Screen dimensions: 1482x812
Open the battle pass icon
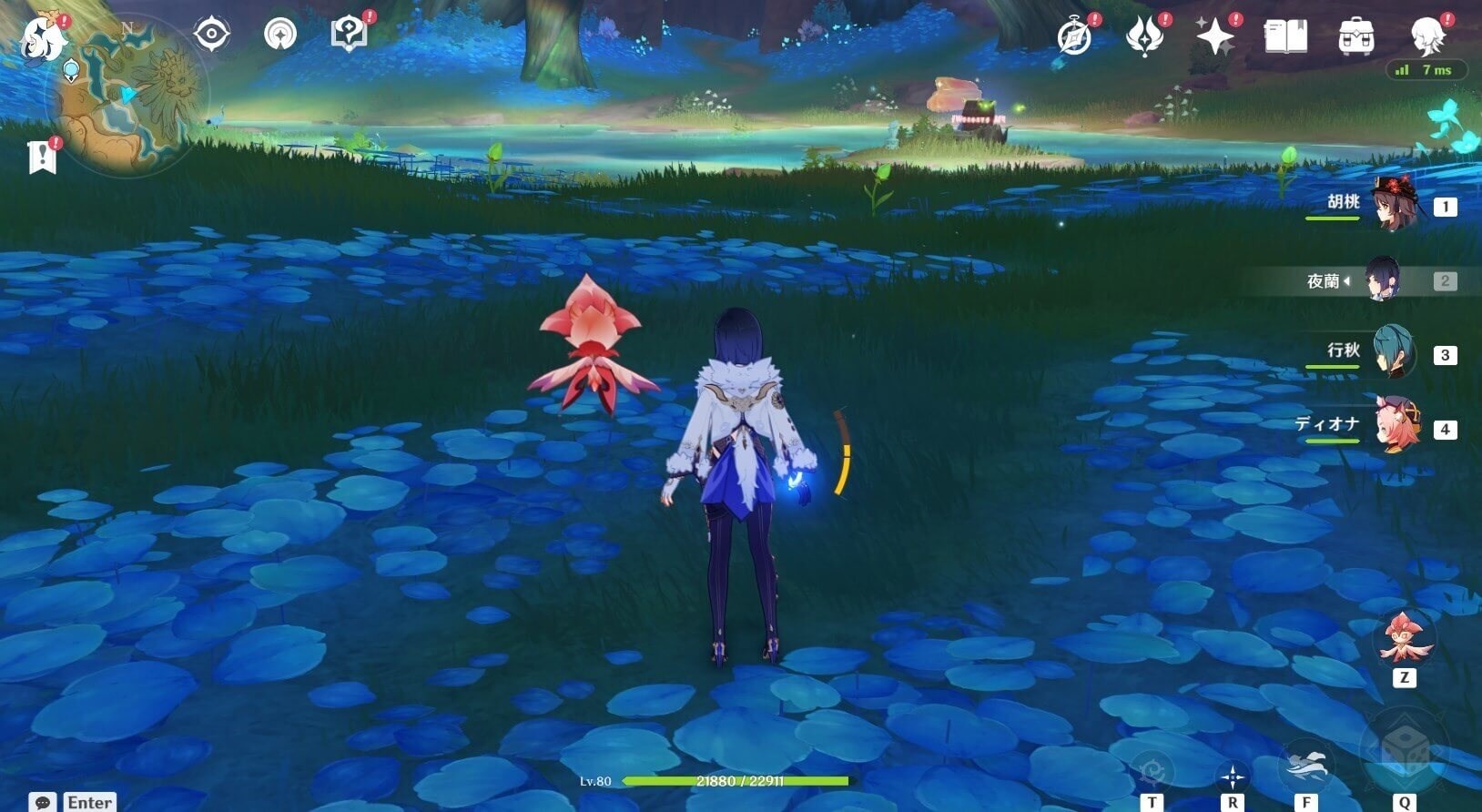tap(1144, 37)
